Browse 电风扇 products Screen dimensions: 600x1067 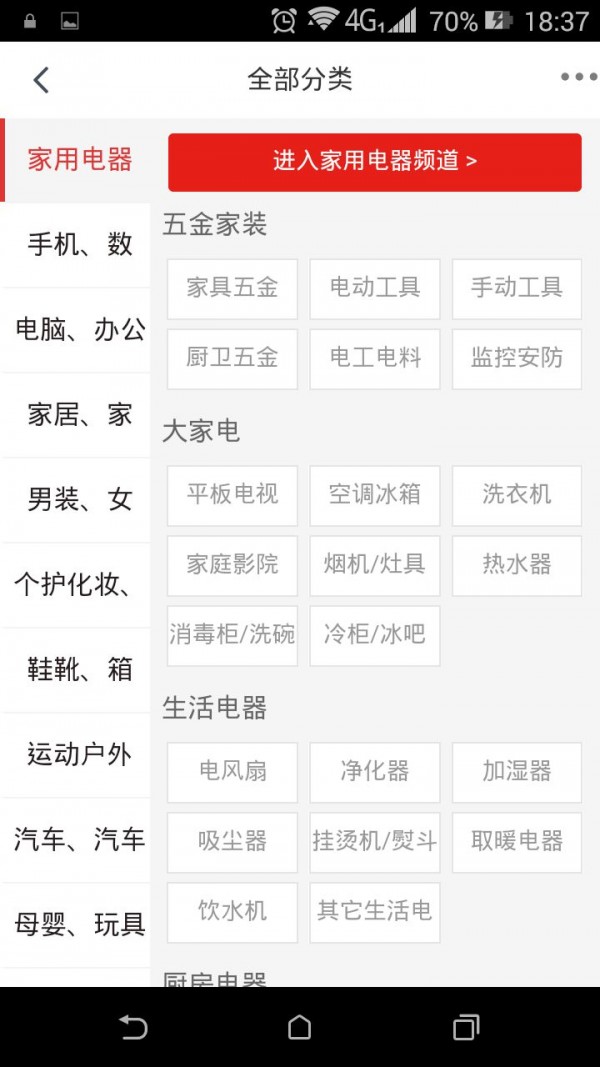tap(232, 771)
